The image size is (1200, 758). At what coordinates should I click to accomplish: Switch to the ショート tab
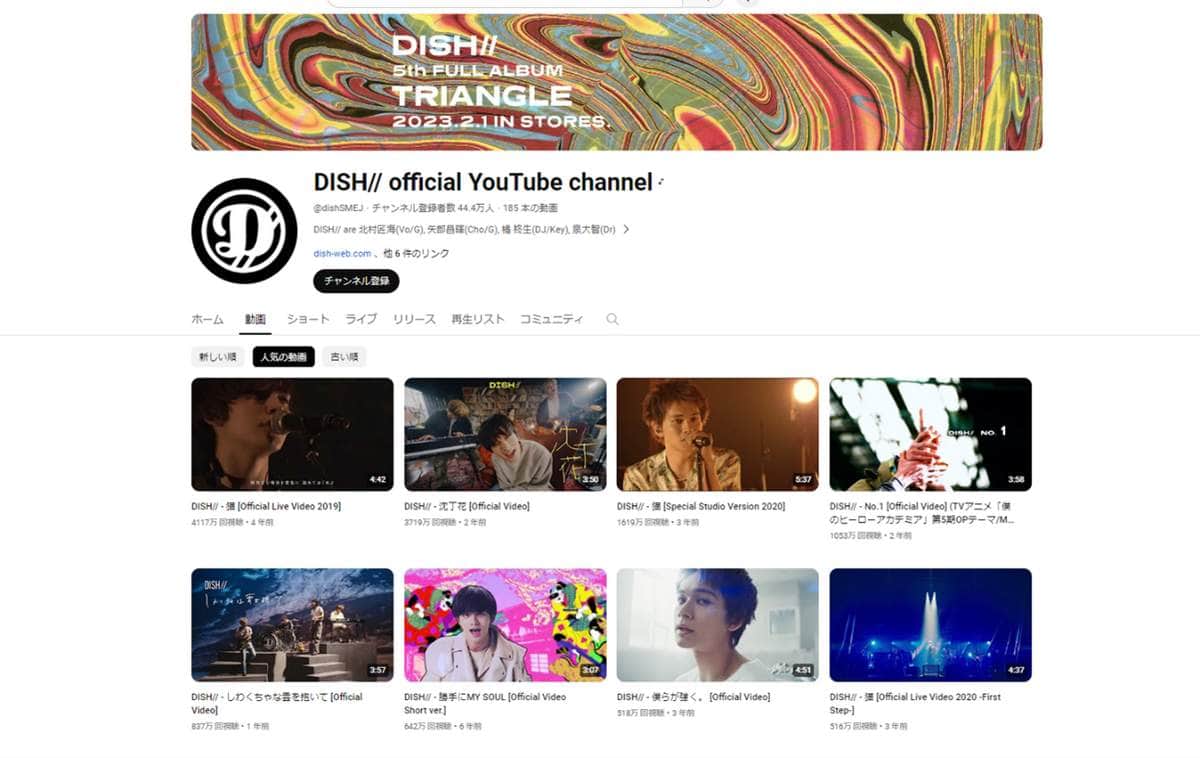307,319
